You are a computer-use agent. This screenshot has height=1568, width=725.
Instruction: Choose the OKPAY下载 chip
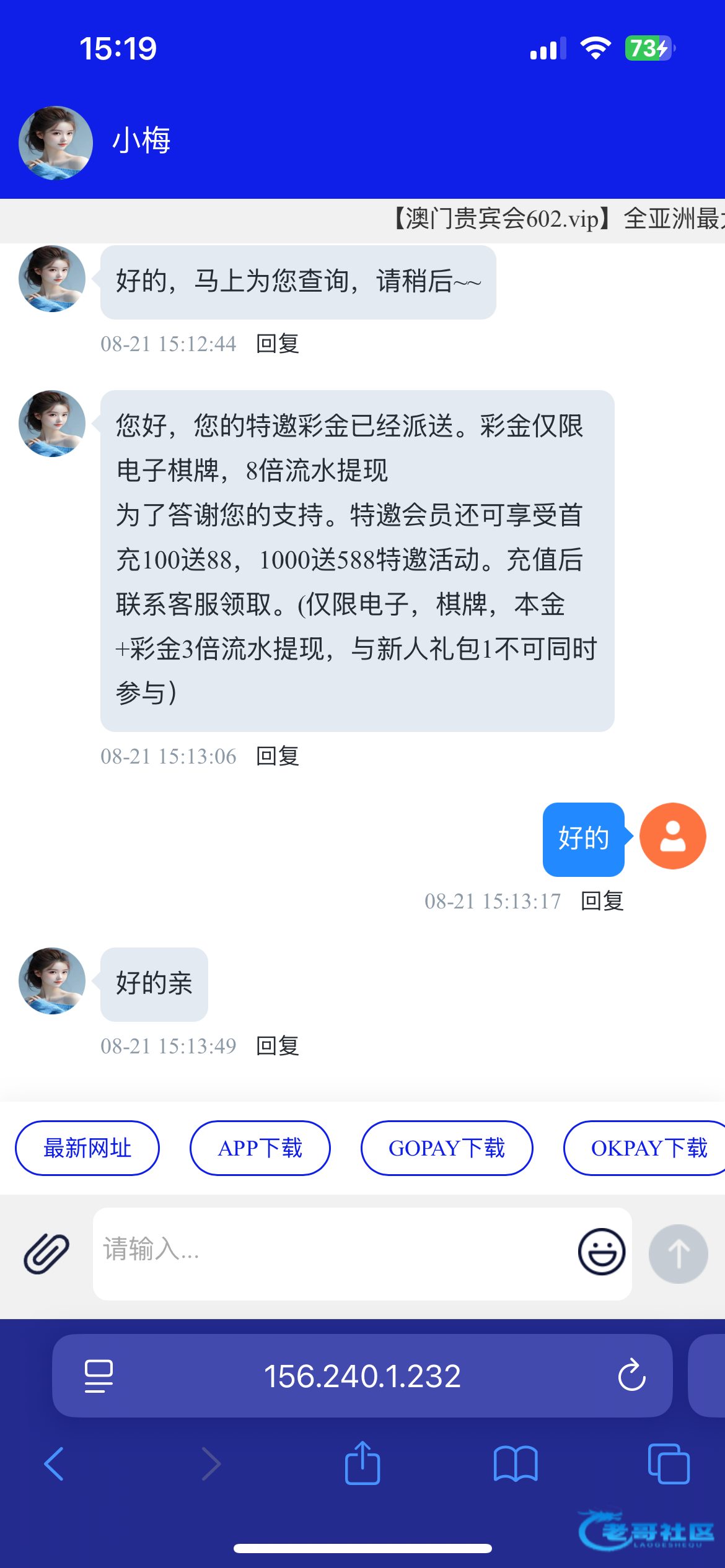pos(648,1148)
